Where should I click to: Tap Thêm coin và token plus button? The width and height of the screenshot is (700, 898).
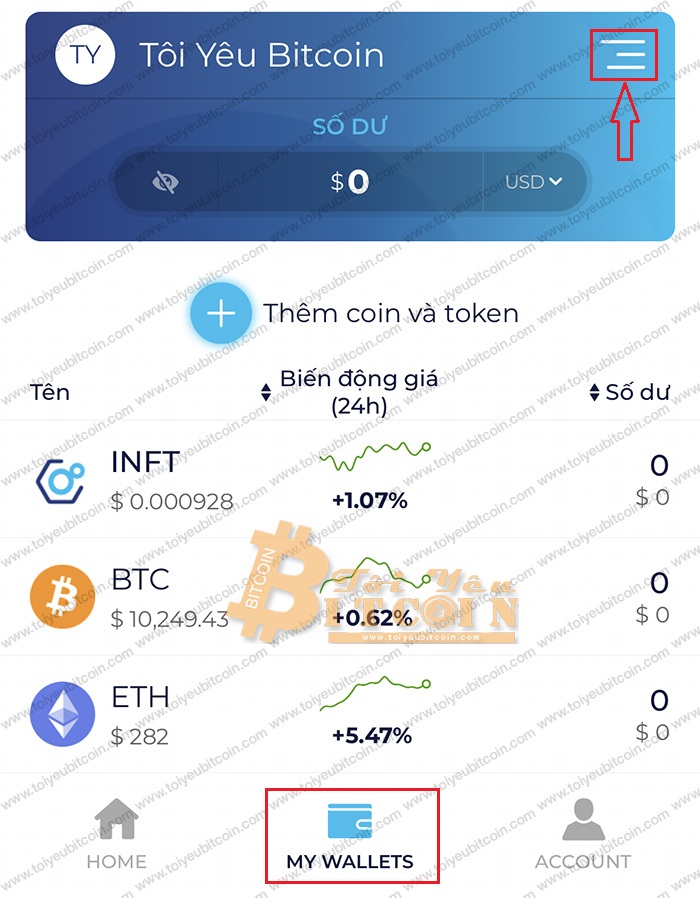[220, 313]
